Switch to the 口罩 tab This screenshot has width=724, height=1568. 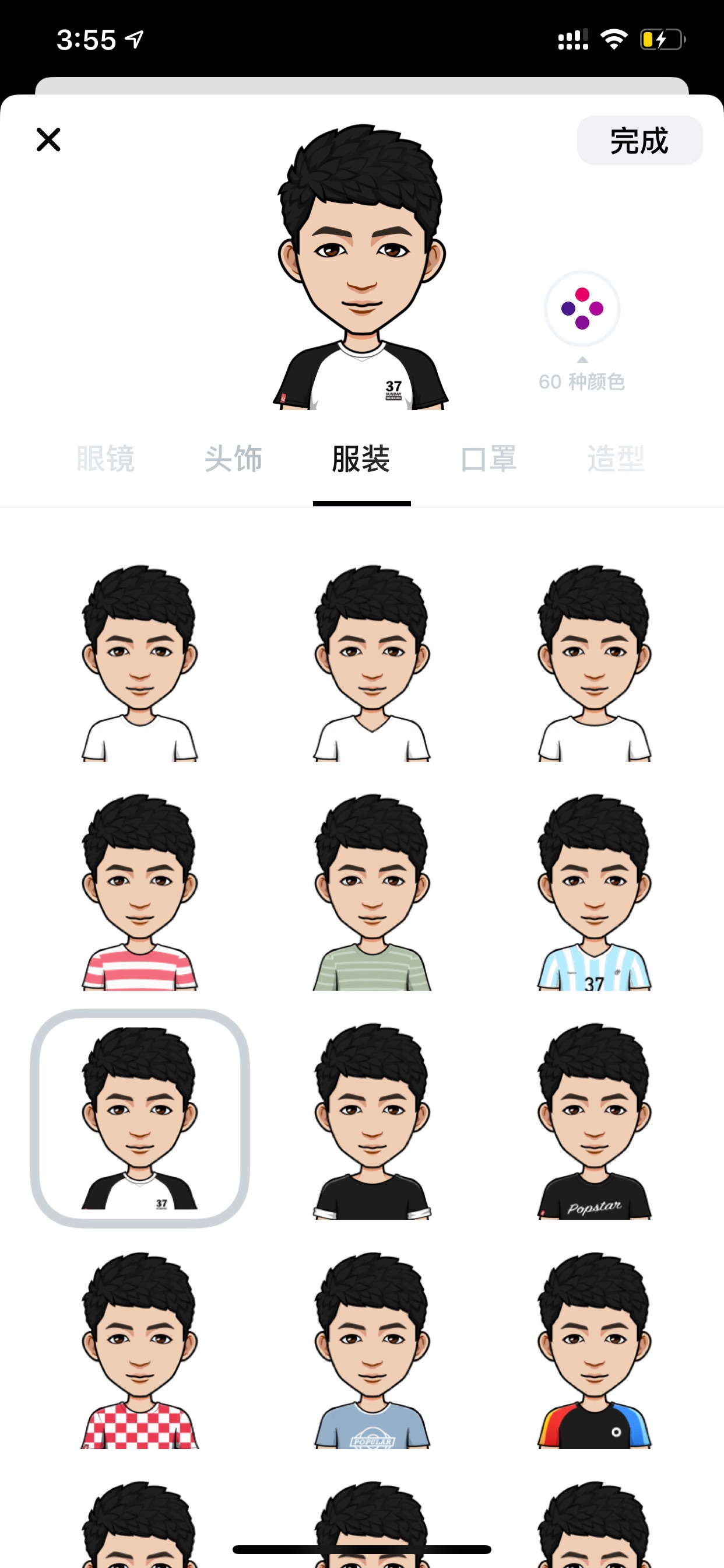[488, 459]
